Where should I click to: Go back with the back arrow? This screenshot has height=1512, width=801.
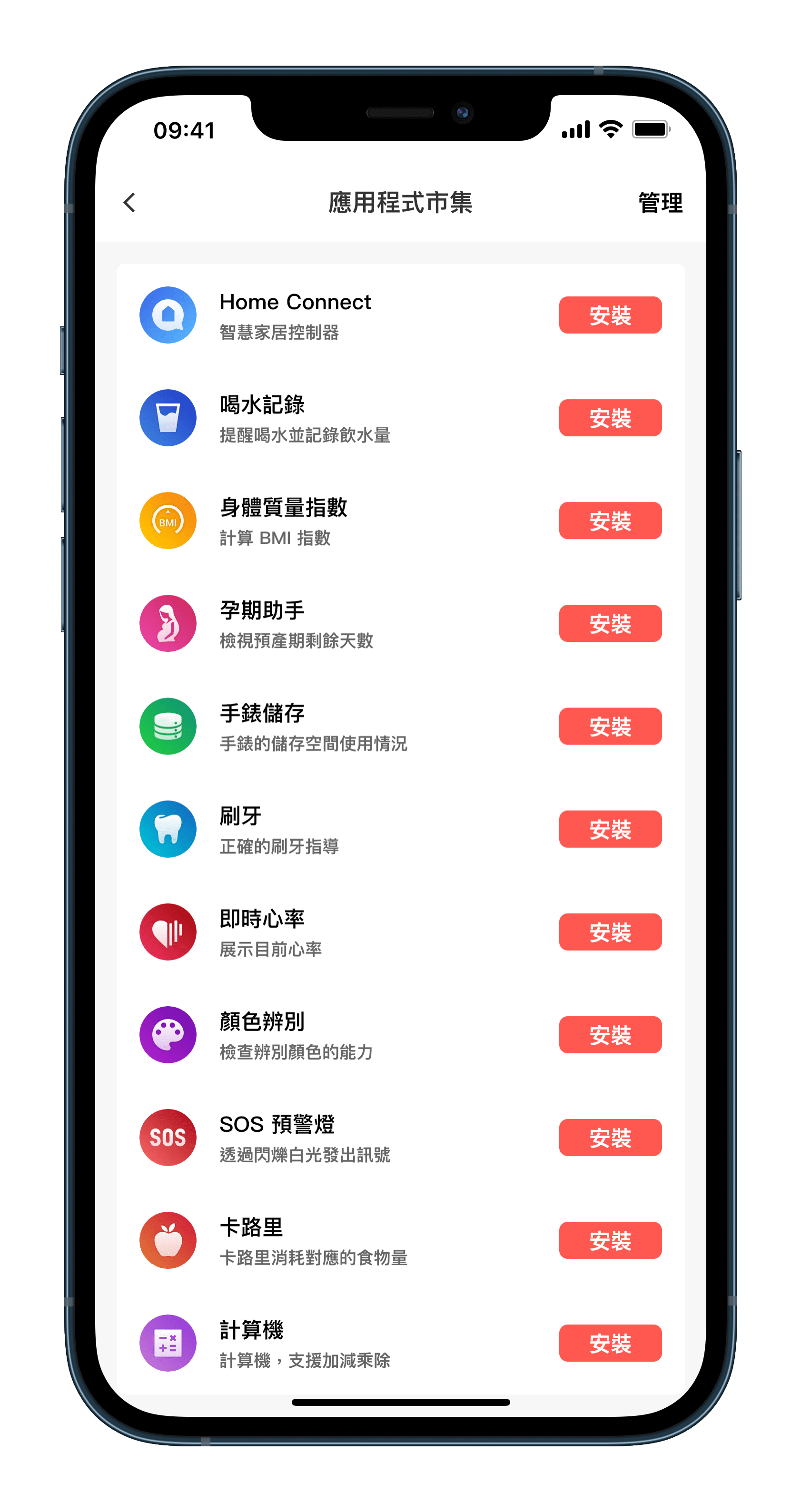[130, 203]
